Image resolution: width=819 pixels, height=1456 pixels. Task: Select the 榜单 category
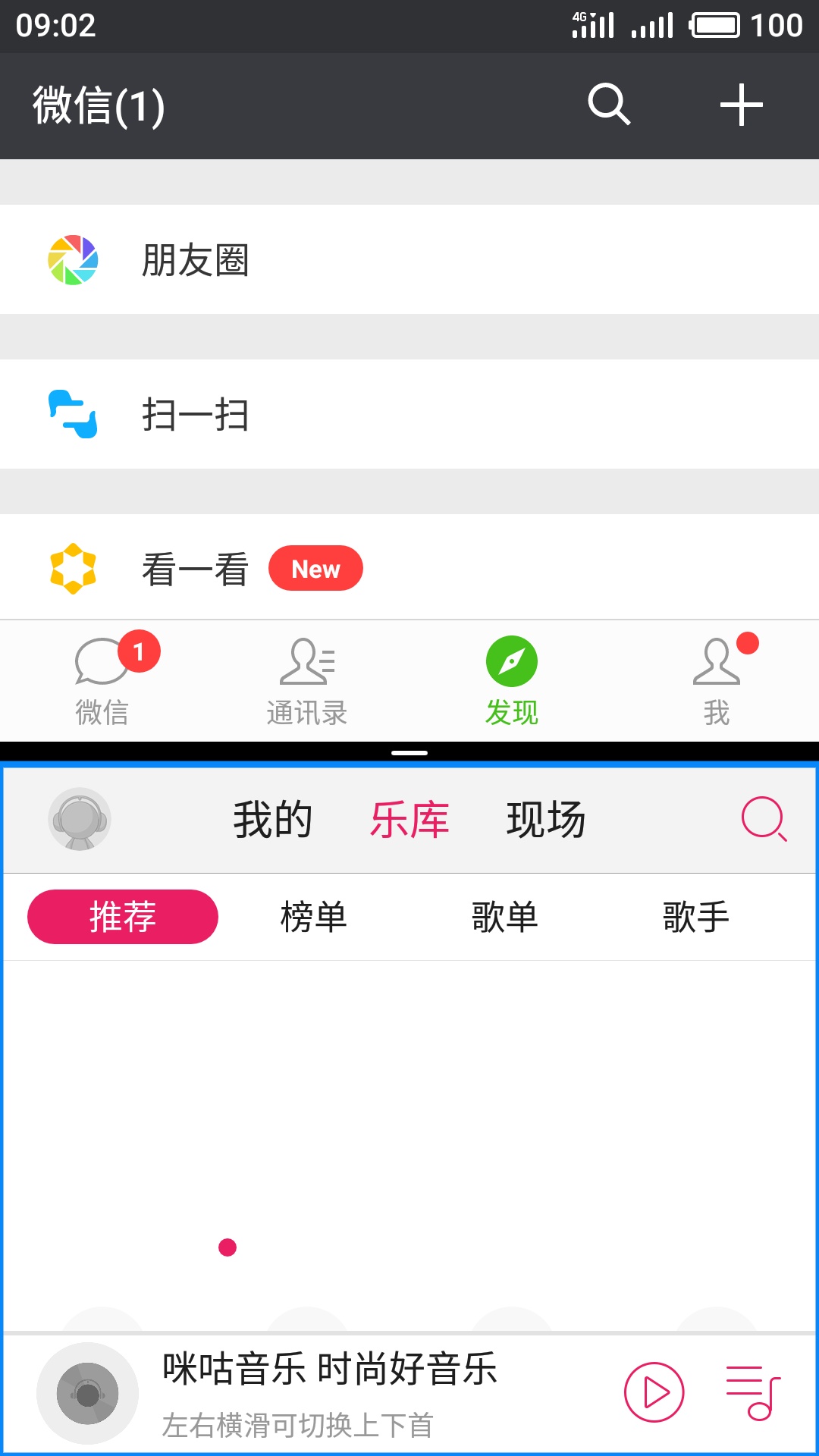coord(313,916)
